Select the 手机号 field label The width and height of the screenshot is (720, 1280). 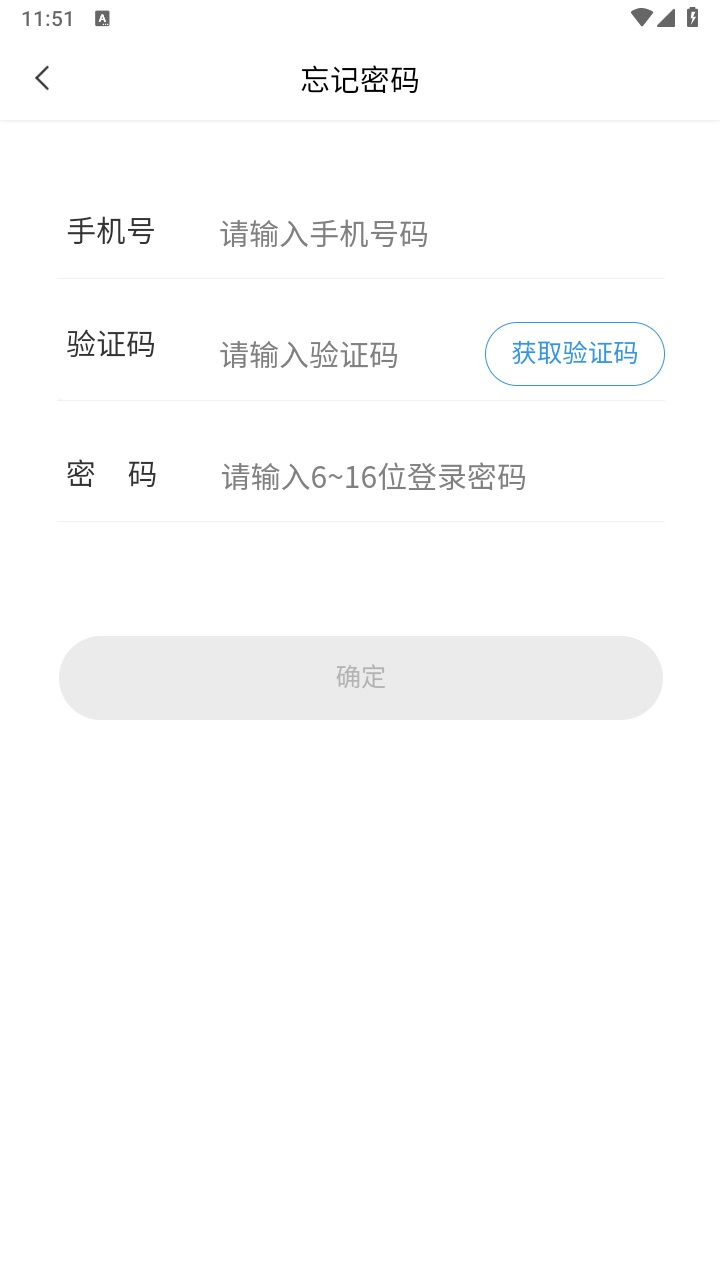tap(110, 232)
